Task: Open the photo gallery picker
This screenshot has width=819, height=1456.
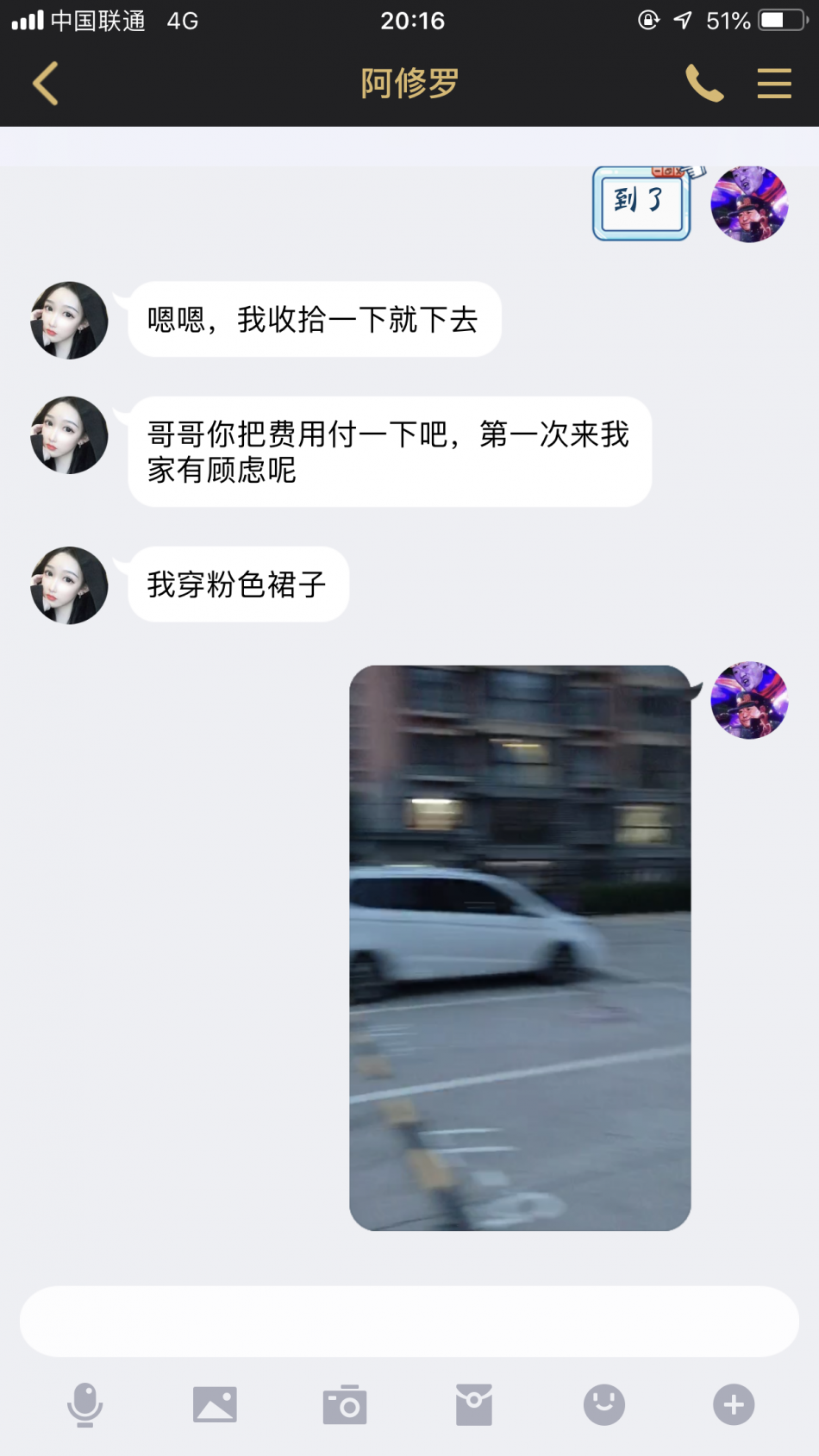Action: (215, 1405)
